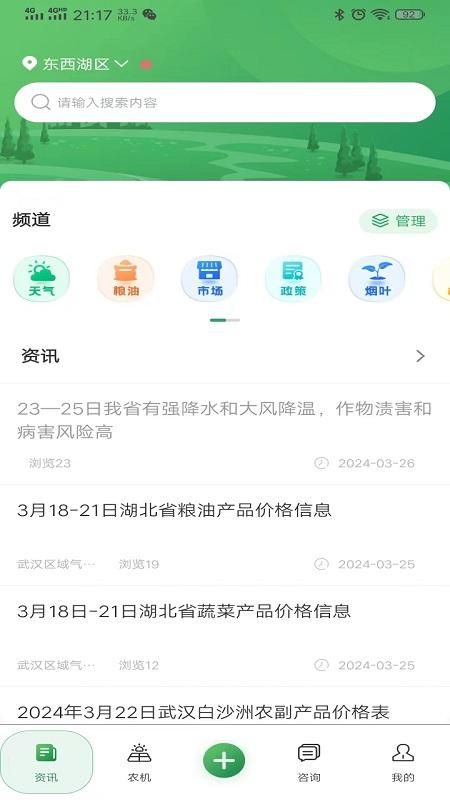
Task: Expand the 资讯 section via its arrow
Action: [x=420, y=356]
